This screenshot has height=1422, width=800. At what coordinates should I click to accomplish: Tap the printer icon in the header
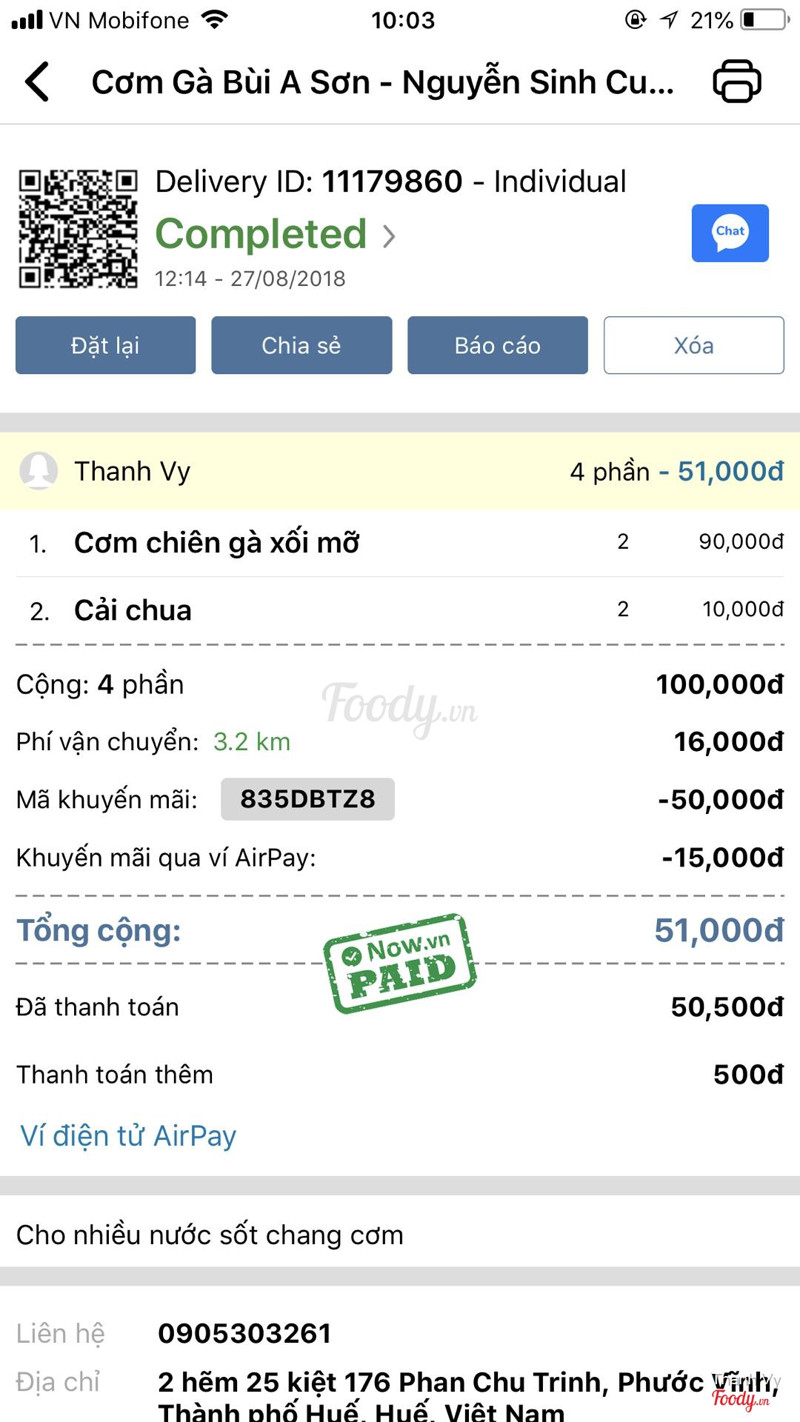(737, 82)
